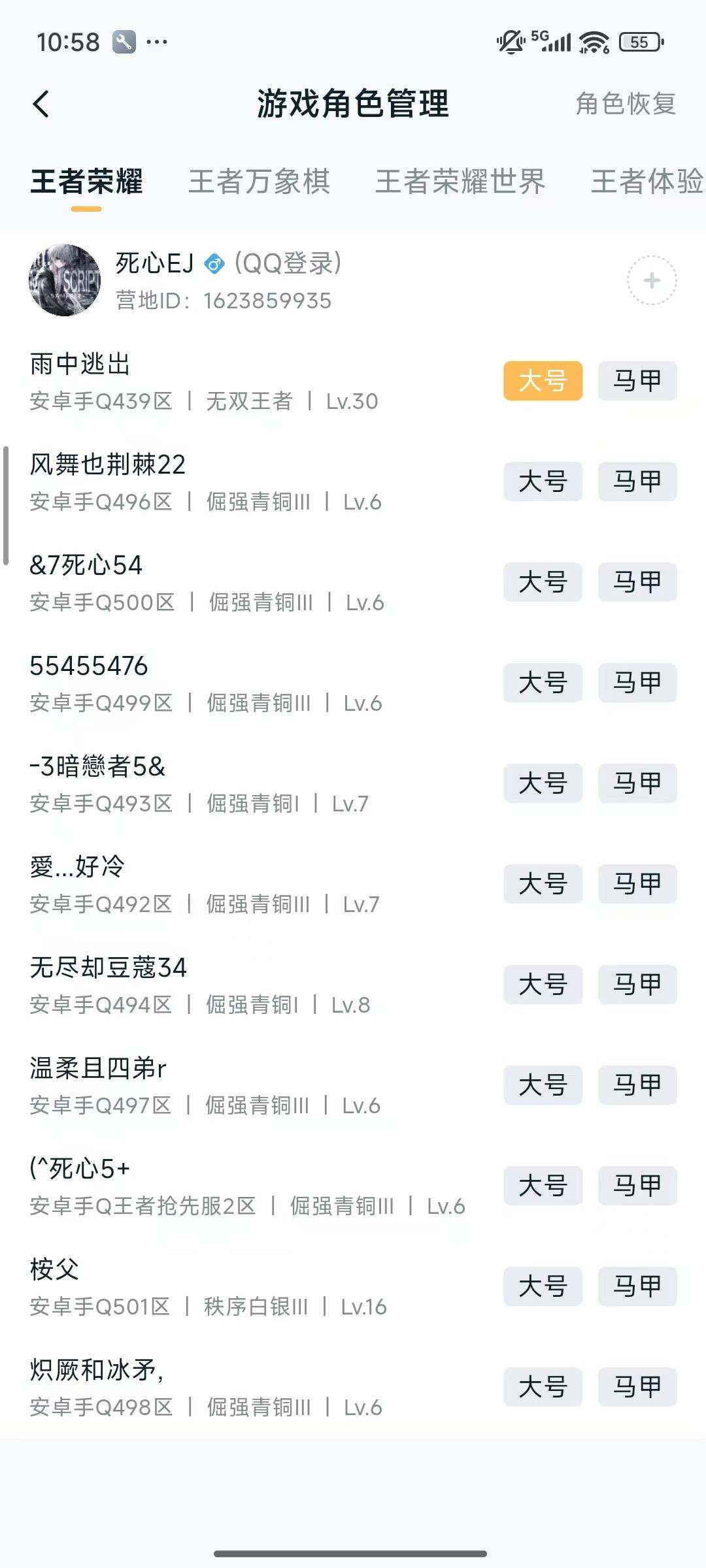Viewport: 706px width, 1568px height.
Task: Toggle 大号 for 桉父
Action: (543, 1287)
